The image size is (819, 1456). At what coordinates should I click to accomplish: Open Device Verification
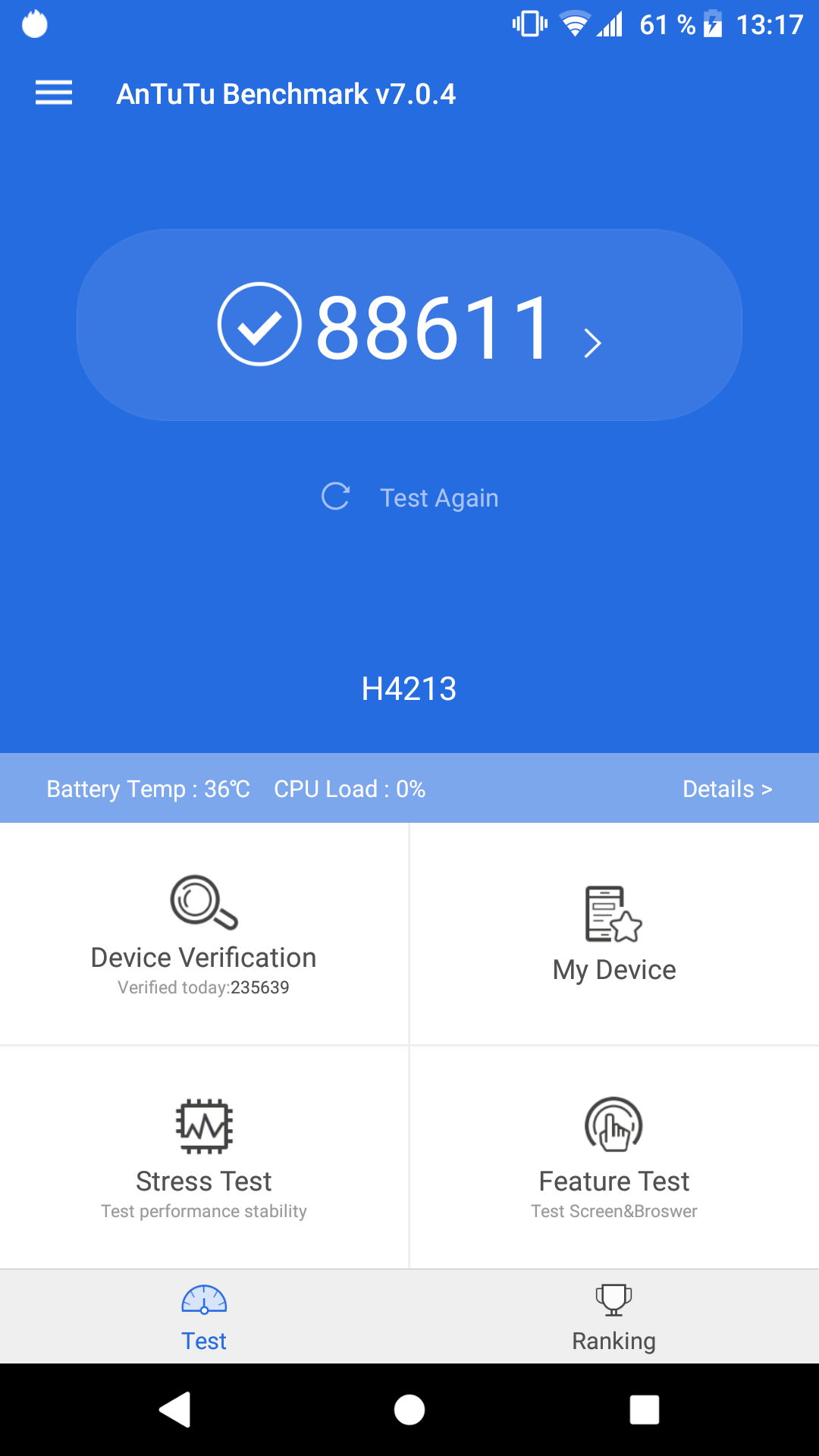click(x=204, y=934)
